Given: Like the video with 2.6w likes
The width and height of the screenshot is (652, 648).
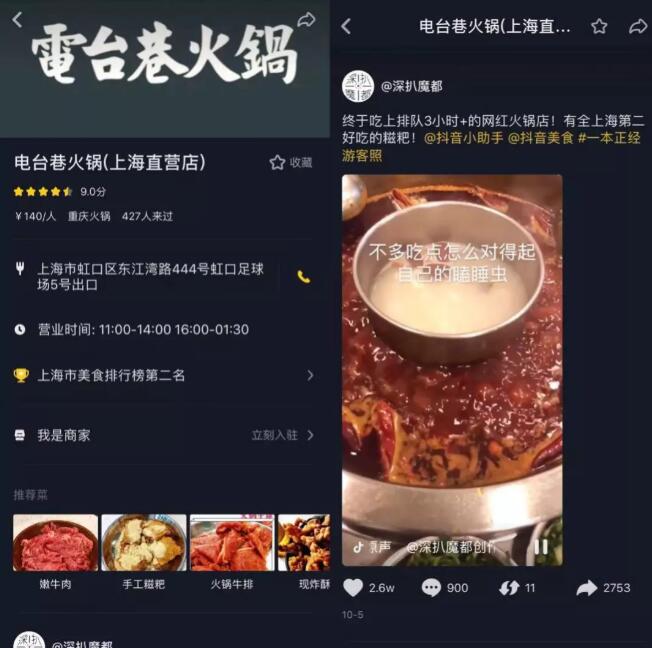Looking at the screenshot, I should (354, 588).
